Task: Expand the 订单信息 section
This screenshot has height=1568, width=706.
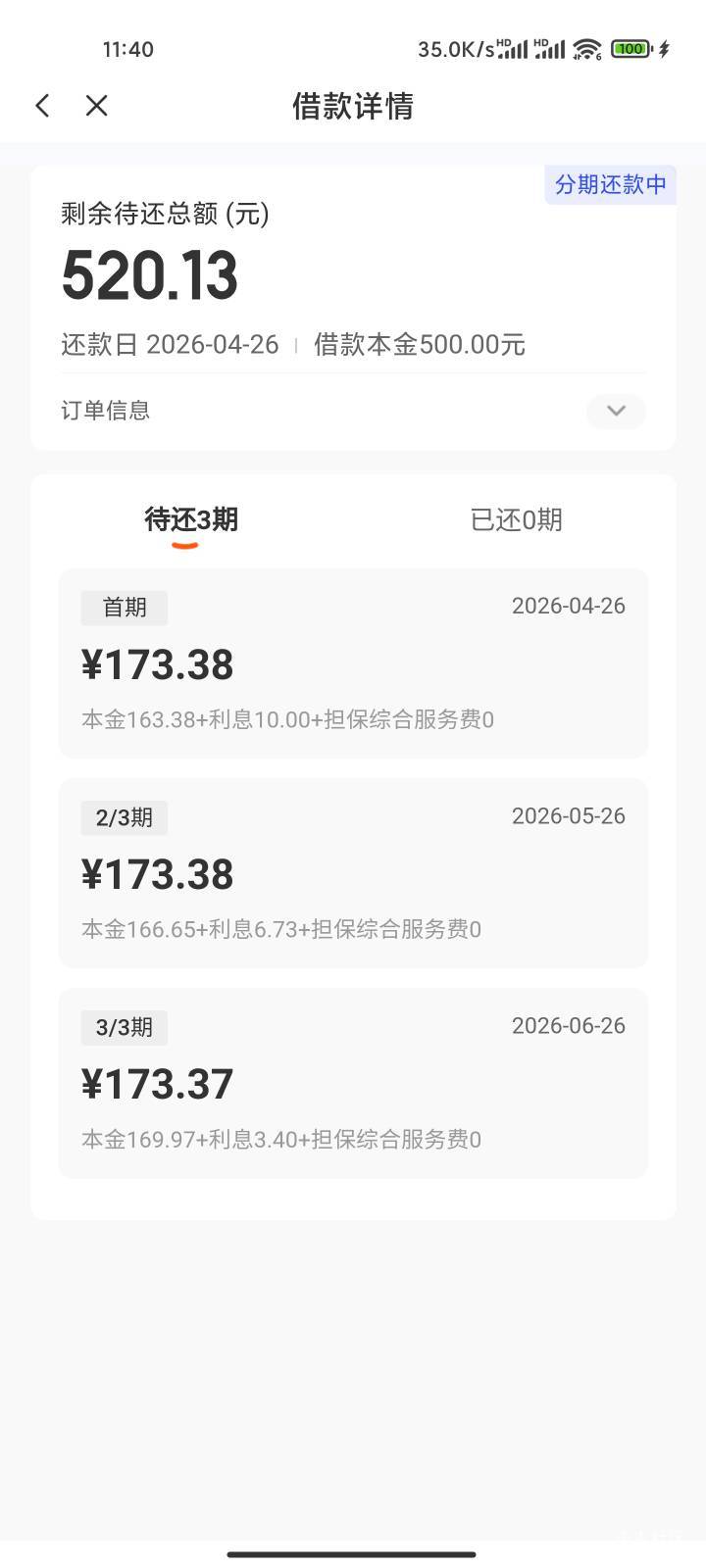Action: point(616,411)
